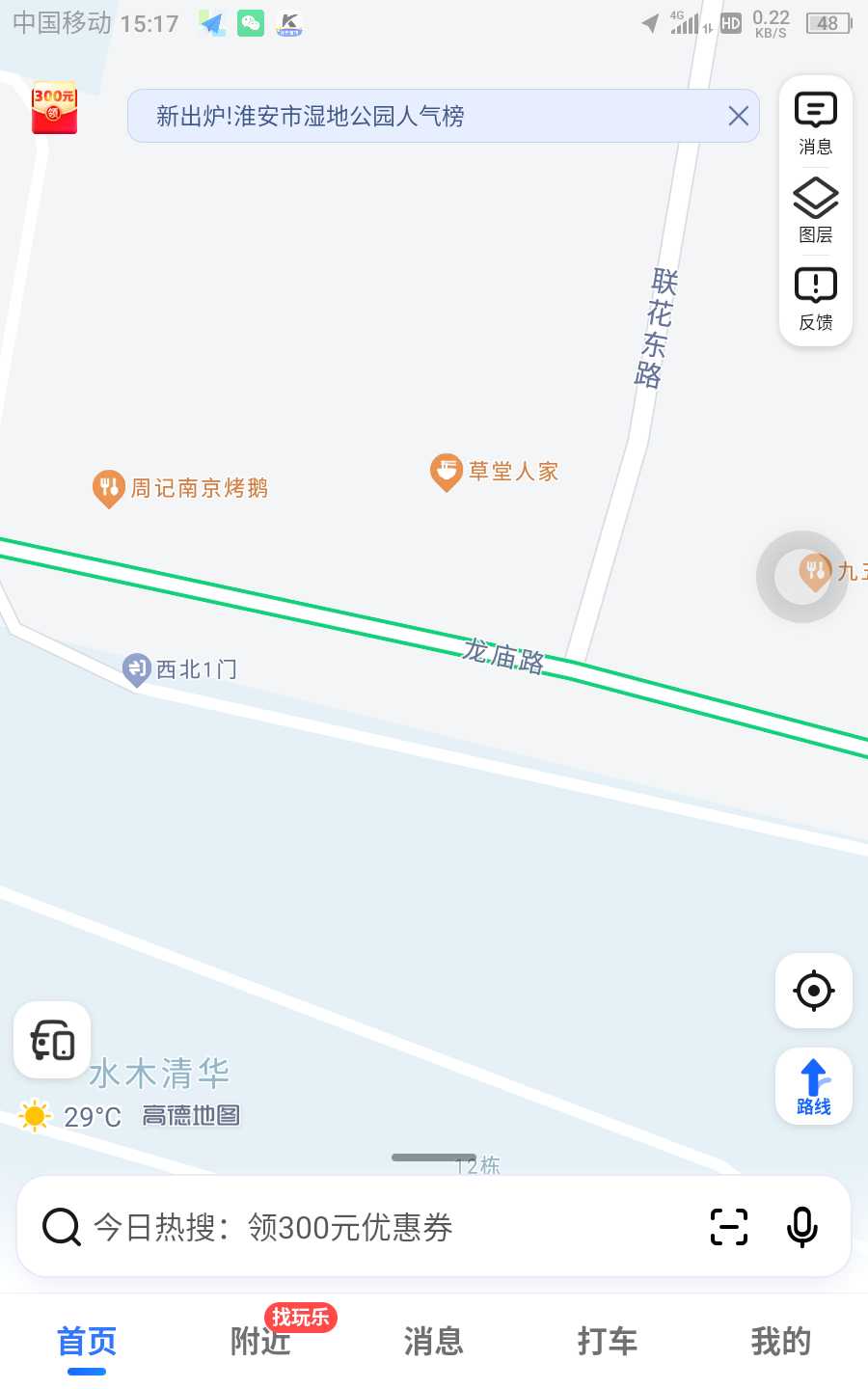Open the 路线 route planner
This screenshot has width=868, height=1389.
[814, 1086]
